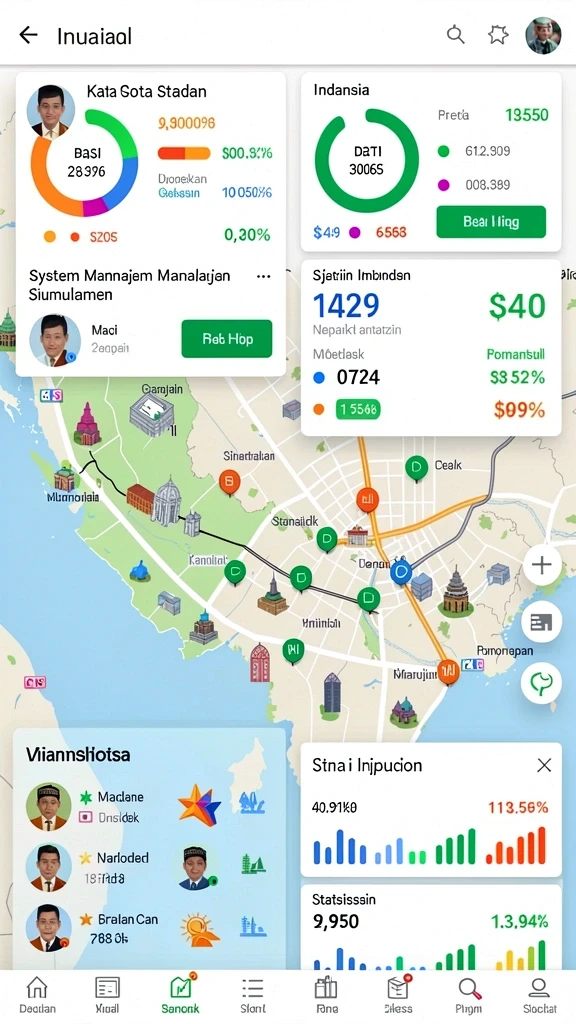Switch to the Xiaal tab

[x=107, y=996]
